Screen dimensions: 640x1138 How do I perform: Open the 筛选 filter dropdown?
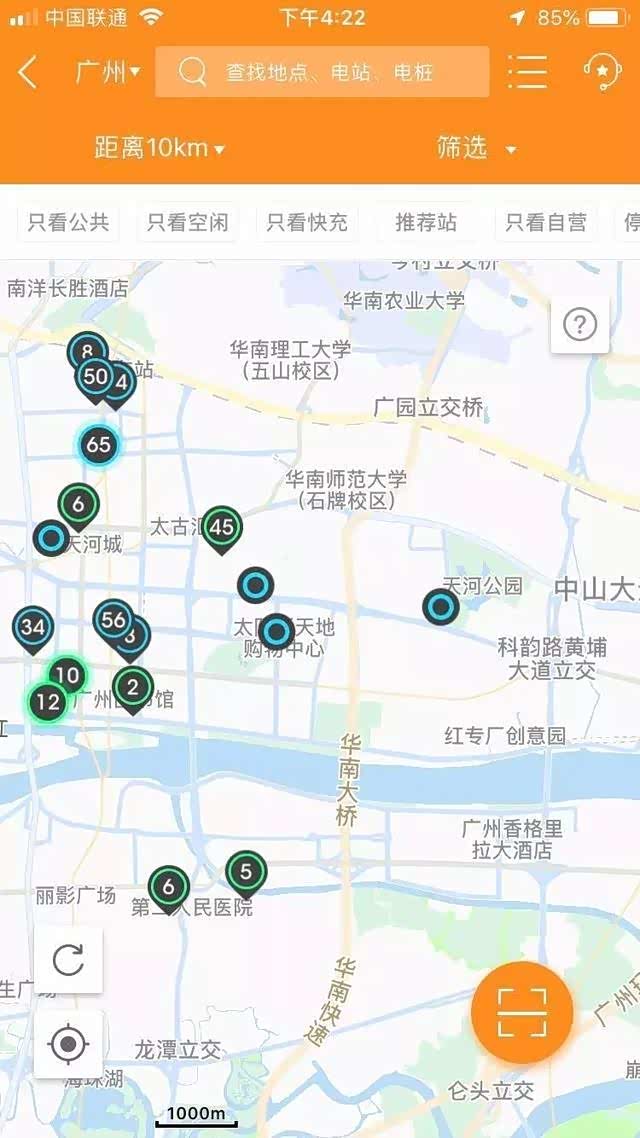point(475,148)
